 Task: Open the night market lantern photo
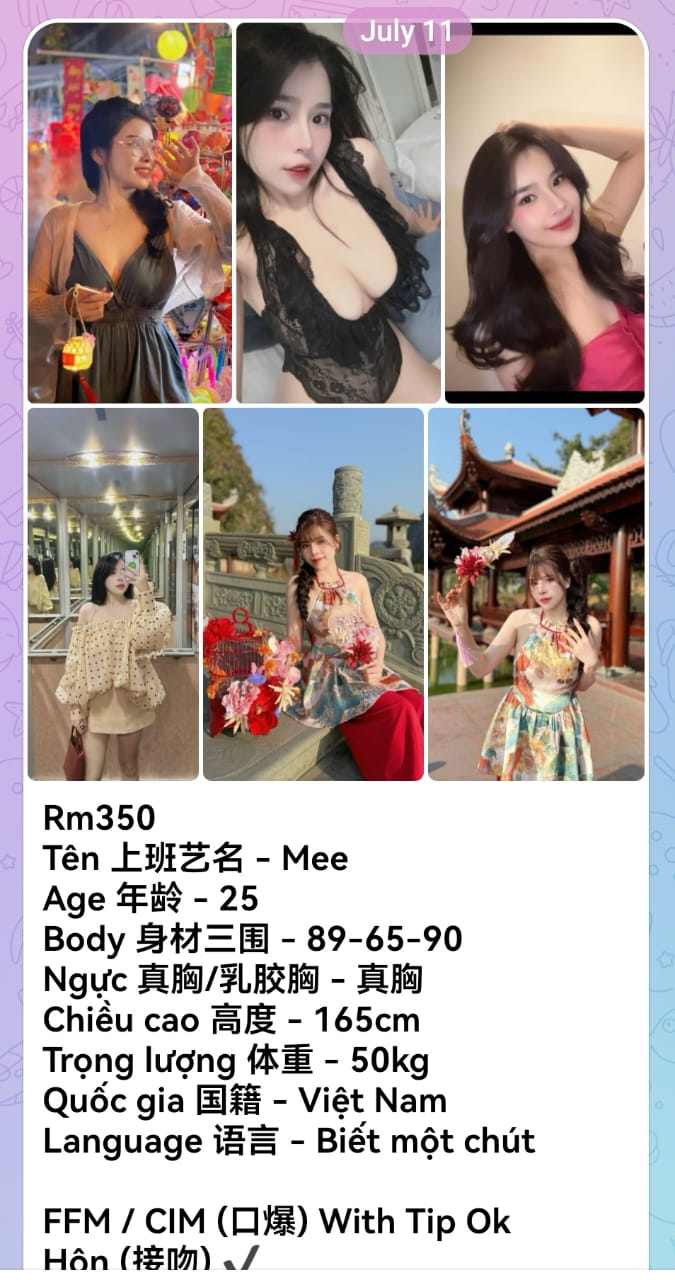click(129, 213)
